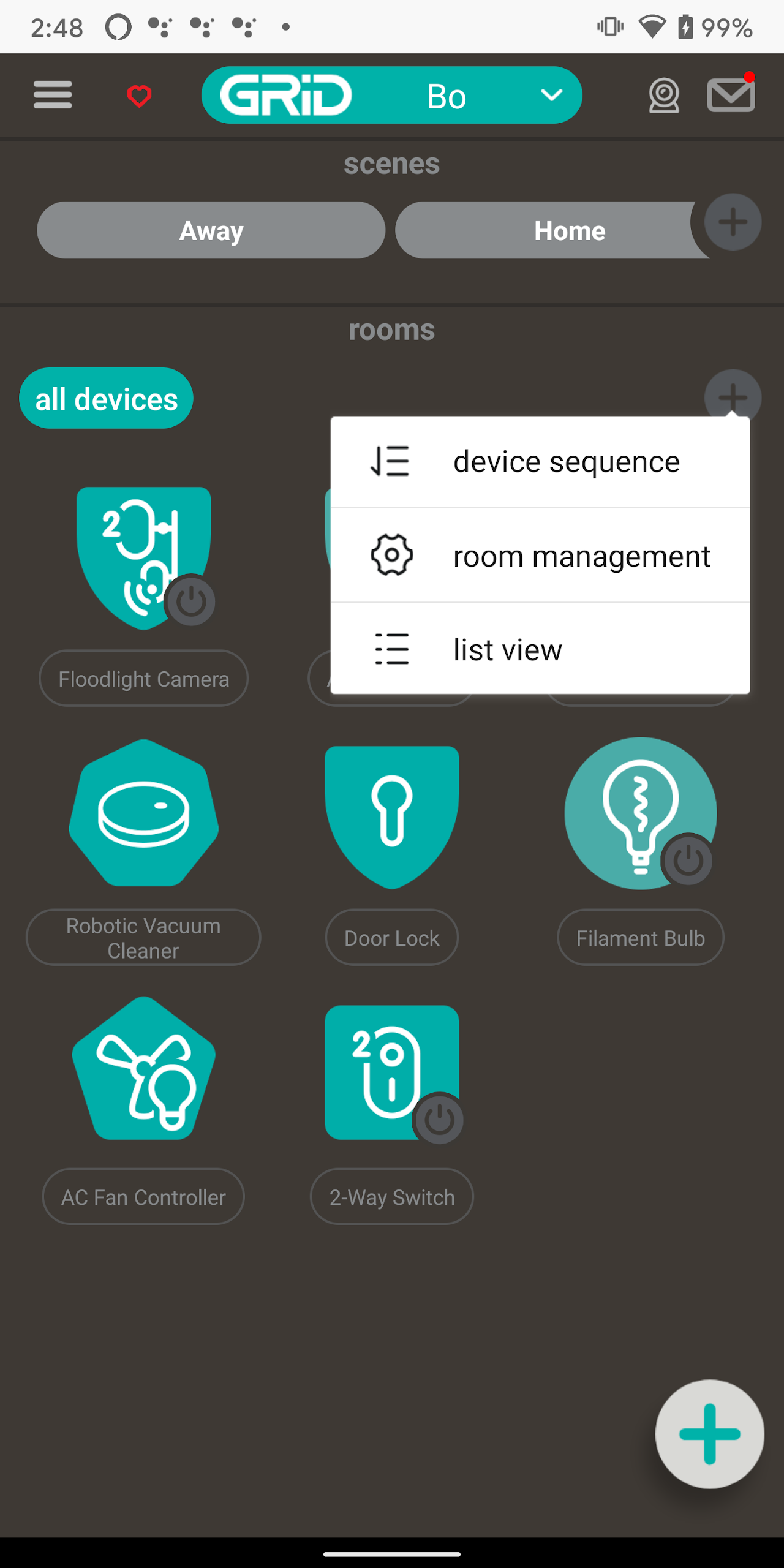Screen dimensions: 784x1568
Task: Select the all devices room chip
Action: click(107, 399)
